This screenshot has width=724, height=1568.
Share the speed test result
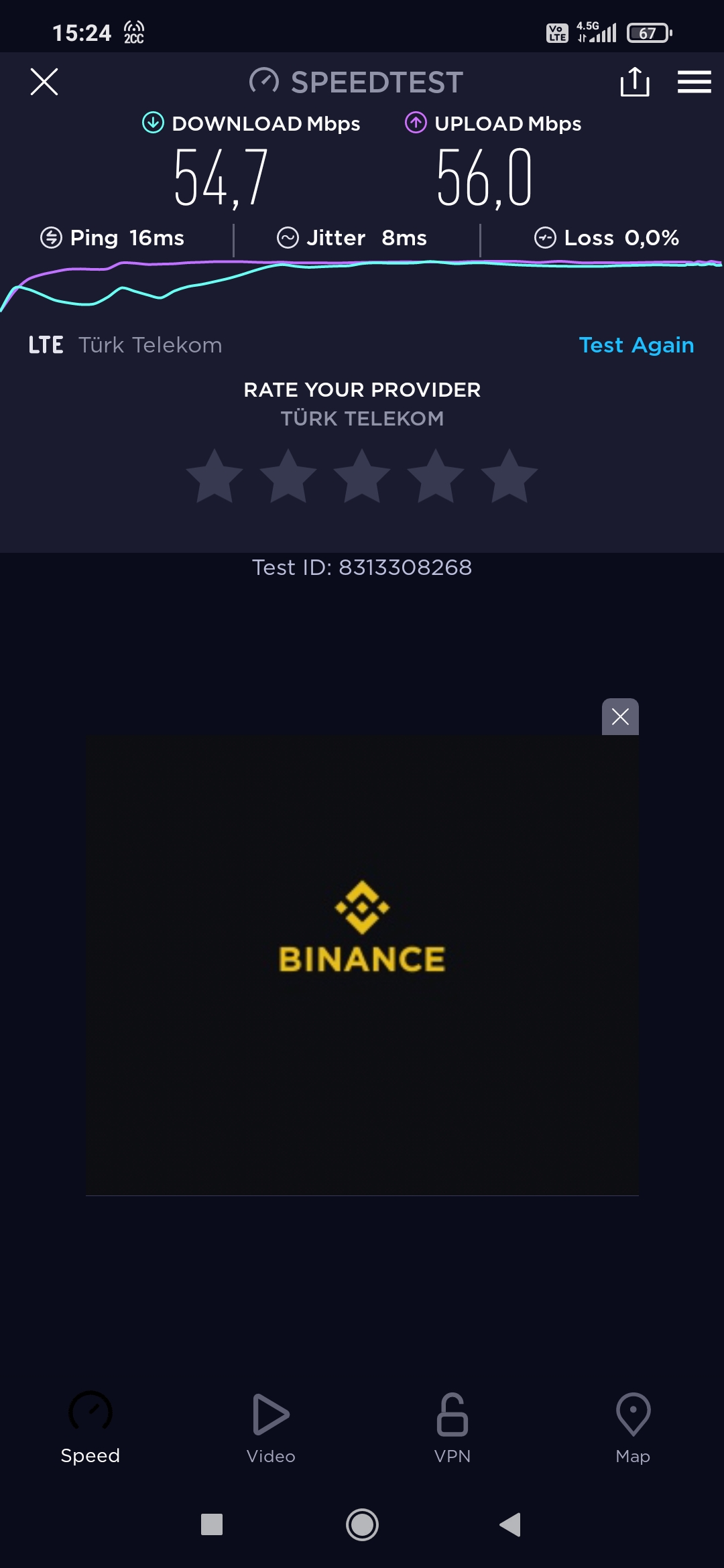click(x=635, y=82)
